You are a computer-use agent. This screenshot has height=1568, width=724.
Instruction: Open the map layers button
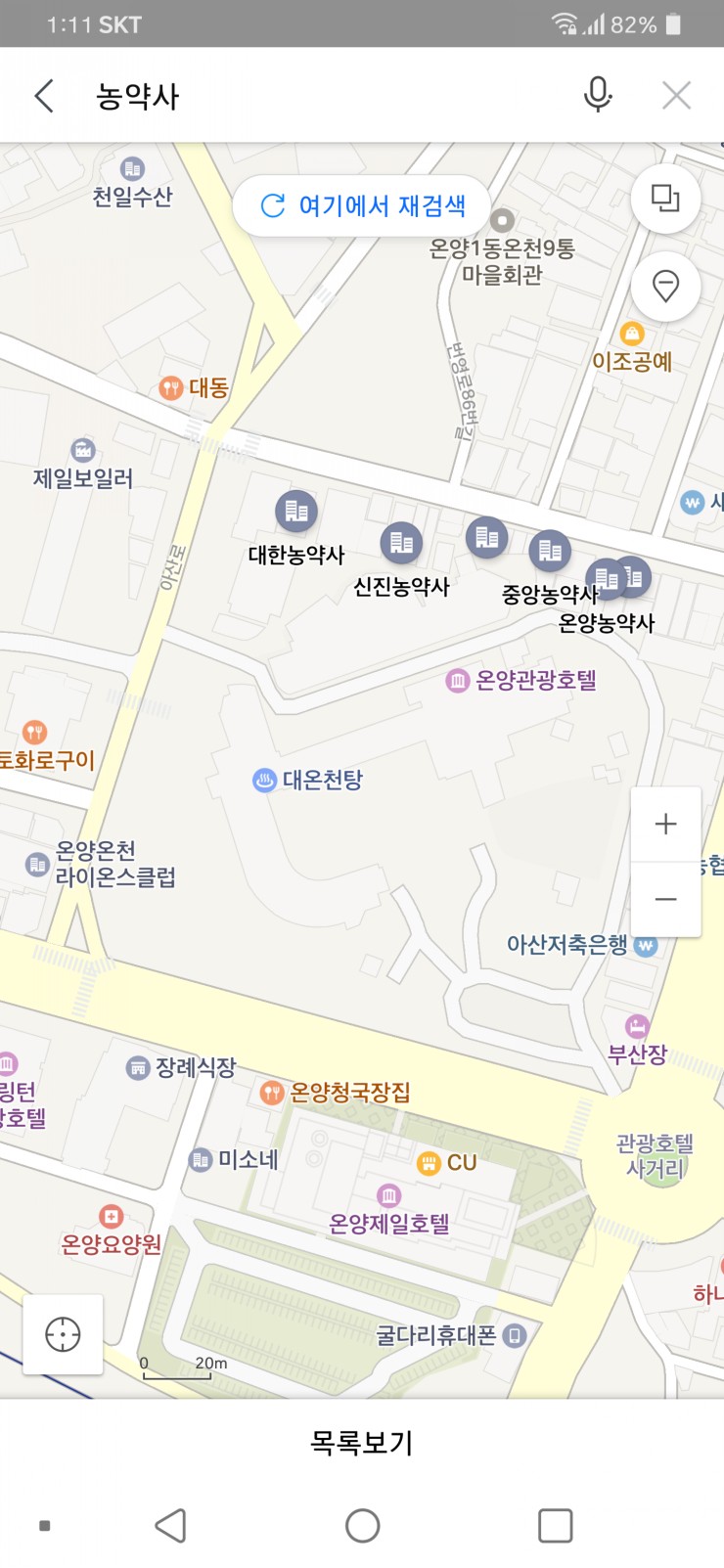click(665, 199)
